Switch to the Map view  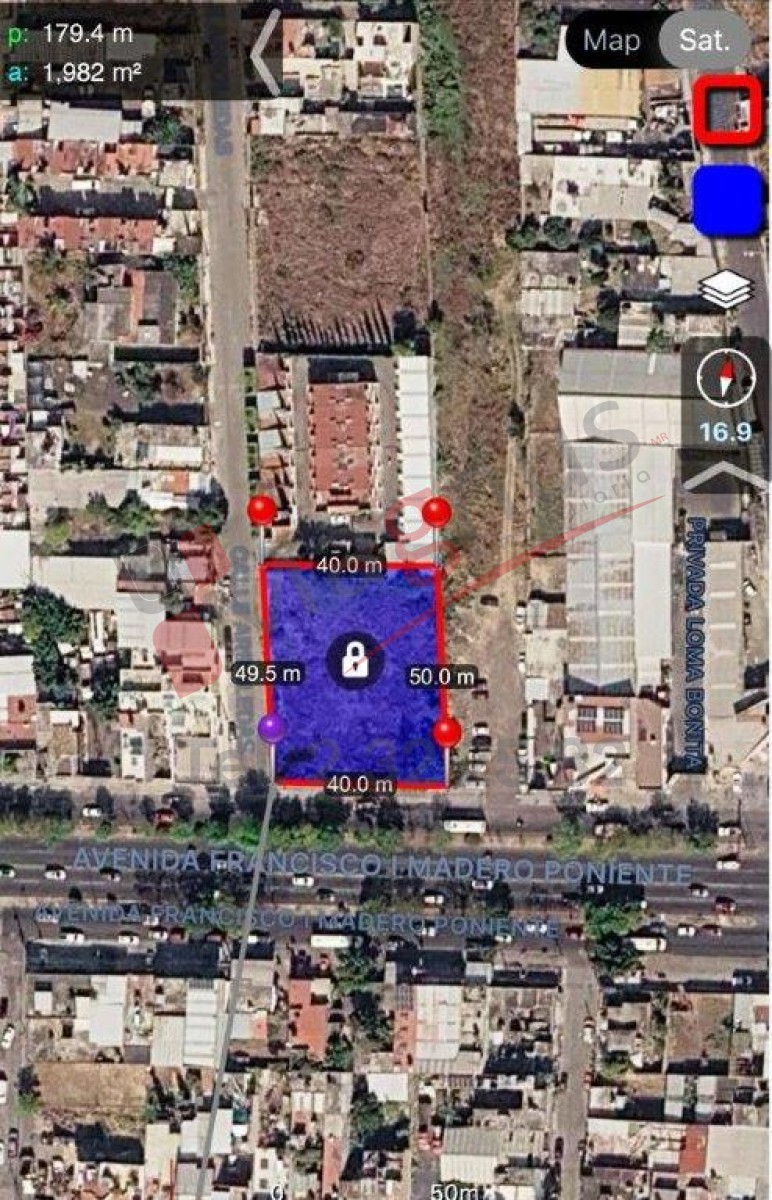click(611, 41)
